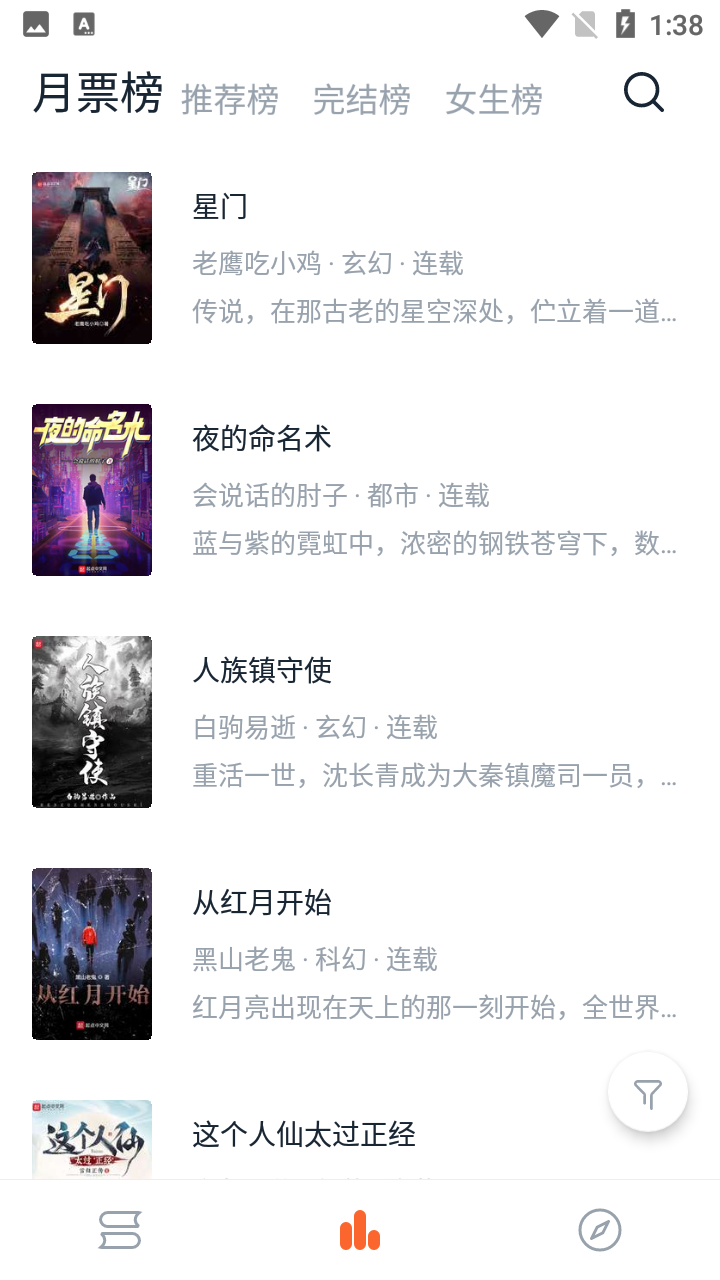Open 这个人仙太过正经
Viewport: 720px width, 1280px height.
[304, 1135]
